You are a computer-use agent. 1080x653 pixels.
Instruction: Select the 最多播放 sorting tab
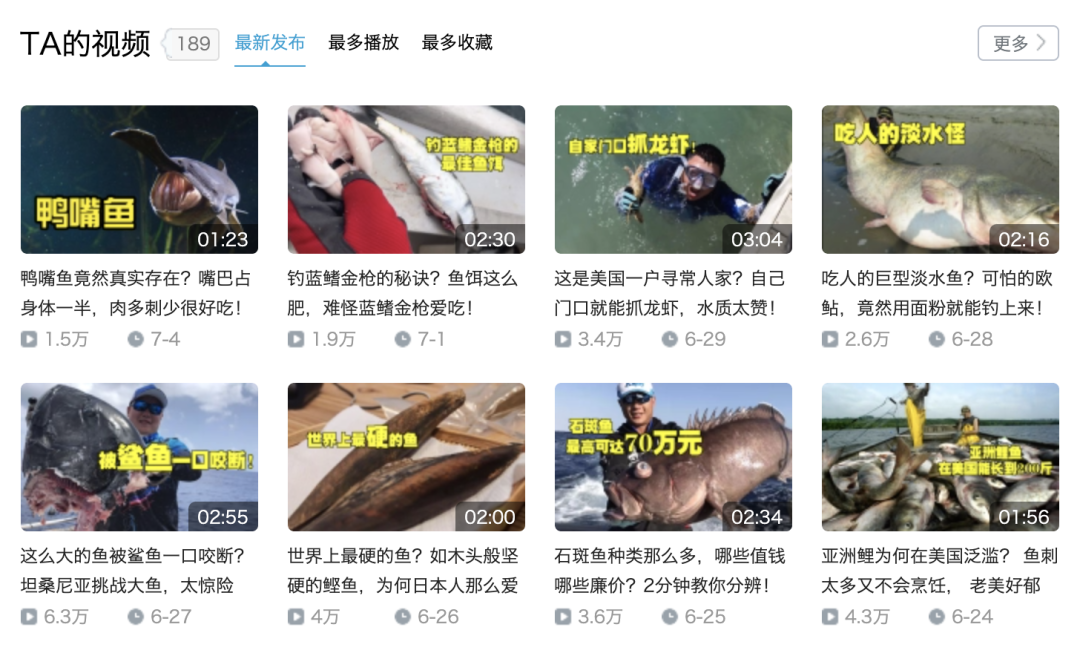(x=363, y=43)
